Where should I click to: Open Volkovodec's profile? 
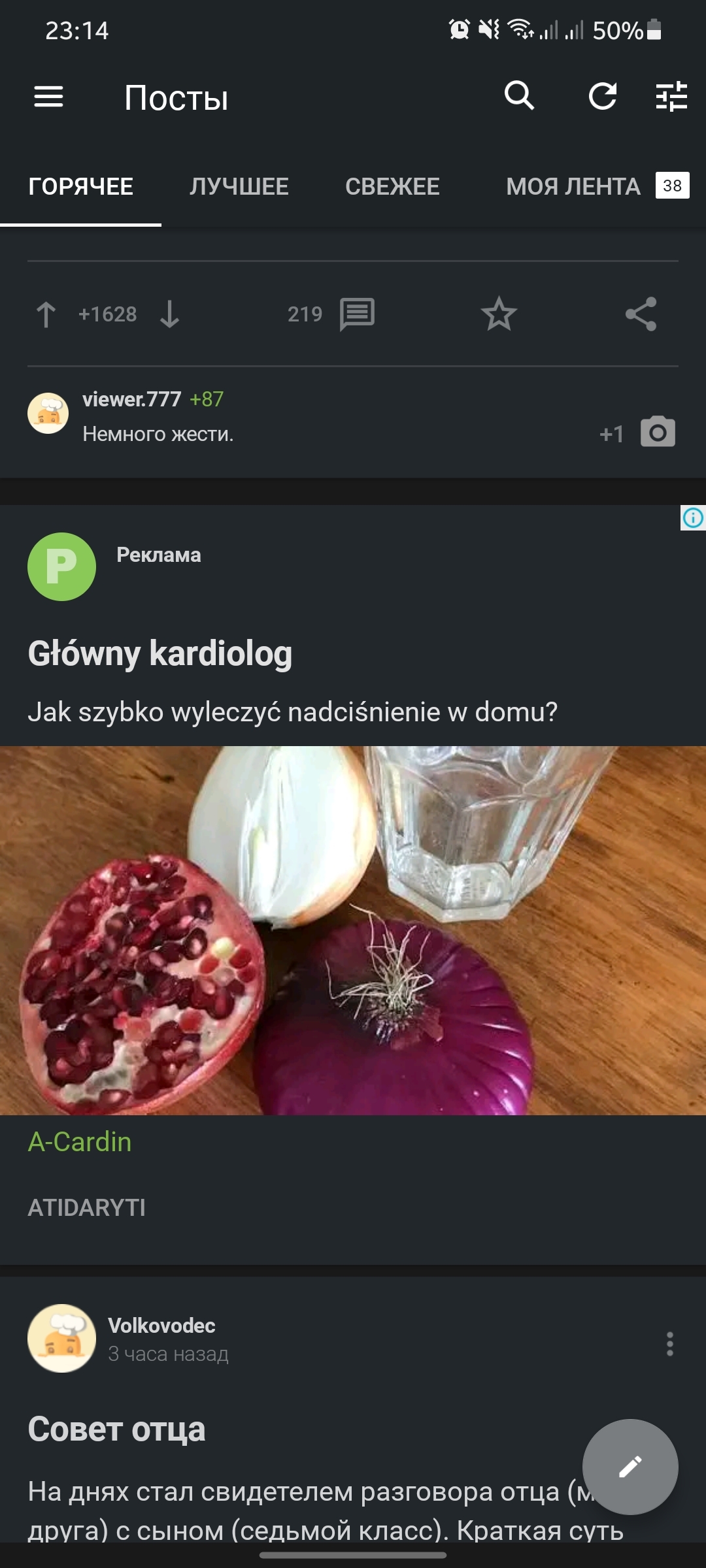(161, 1326)
